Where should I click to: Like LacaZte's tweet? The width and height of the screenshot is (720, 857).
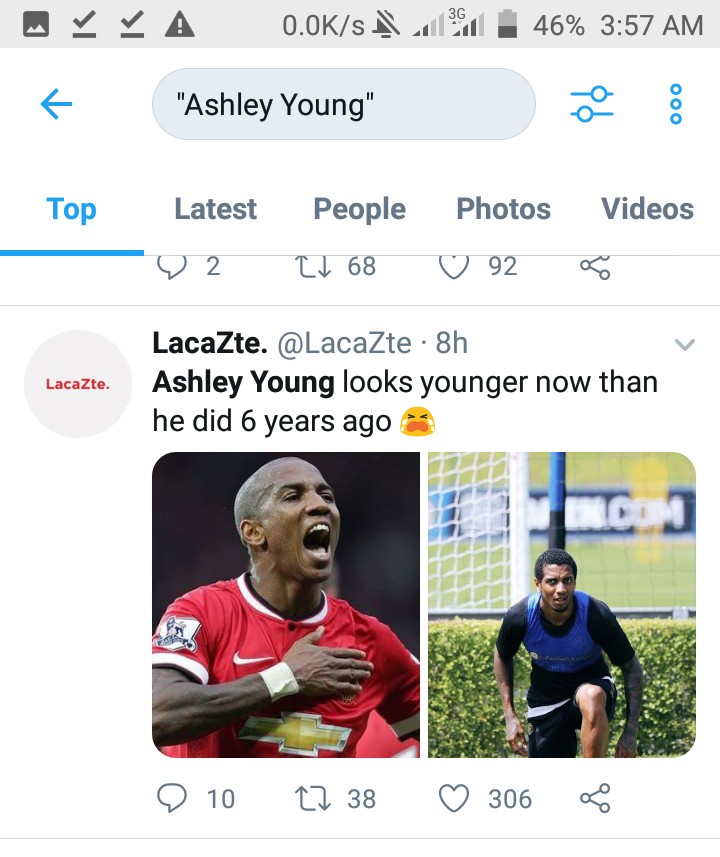(x=455, y=798)
